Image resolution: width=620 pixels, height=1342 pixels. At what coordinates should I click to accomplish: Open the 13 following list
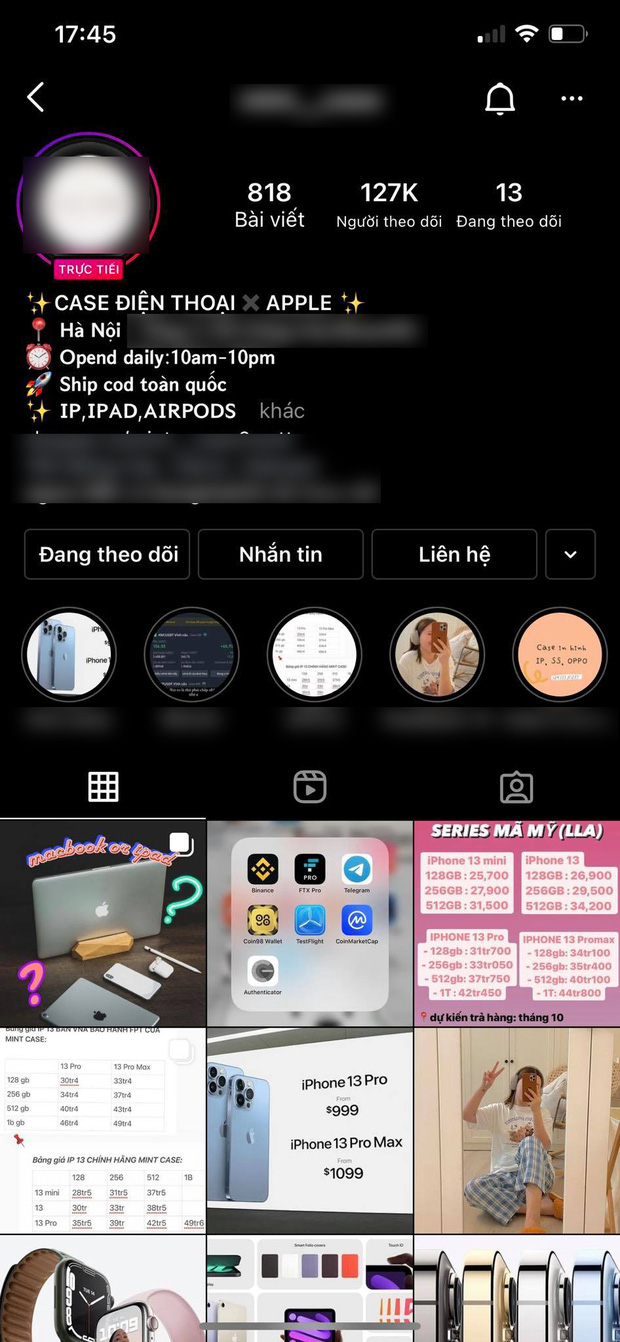tap(508, 205)
